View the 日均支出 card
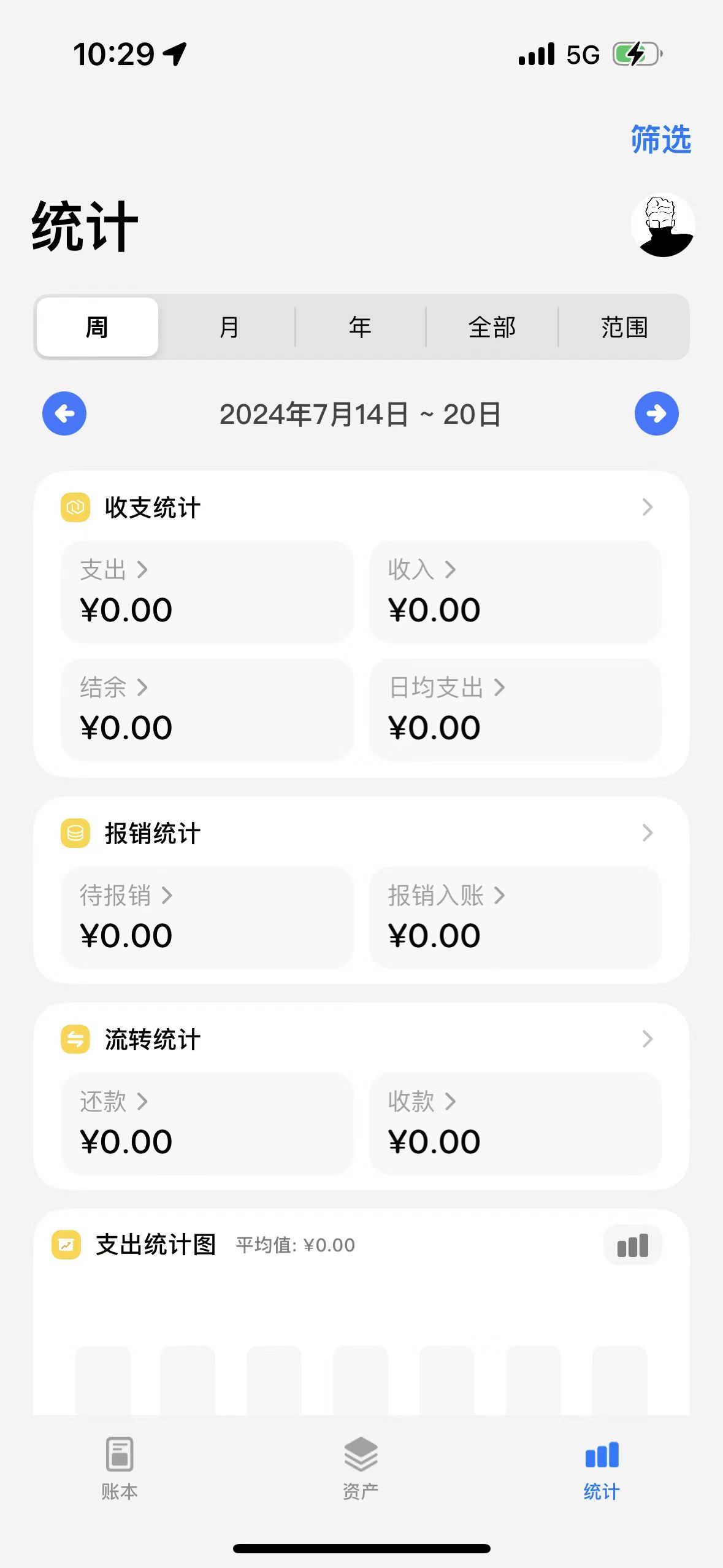This screenshot has height=1568, width=723. [515, 709]
